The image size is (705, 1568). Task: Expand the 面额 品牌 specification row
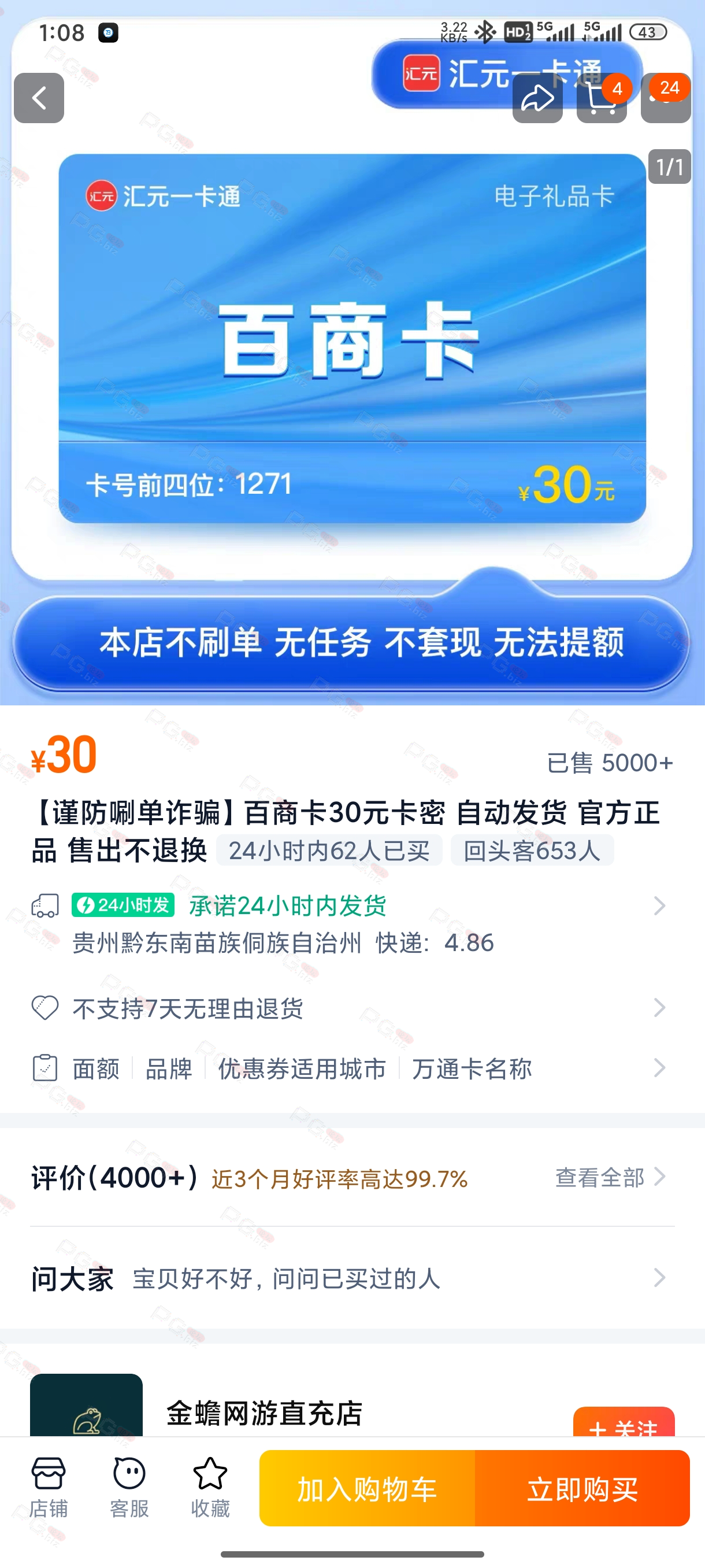[x=352, y=1068]
